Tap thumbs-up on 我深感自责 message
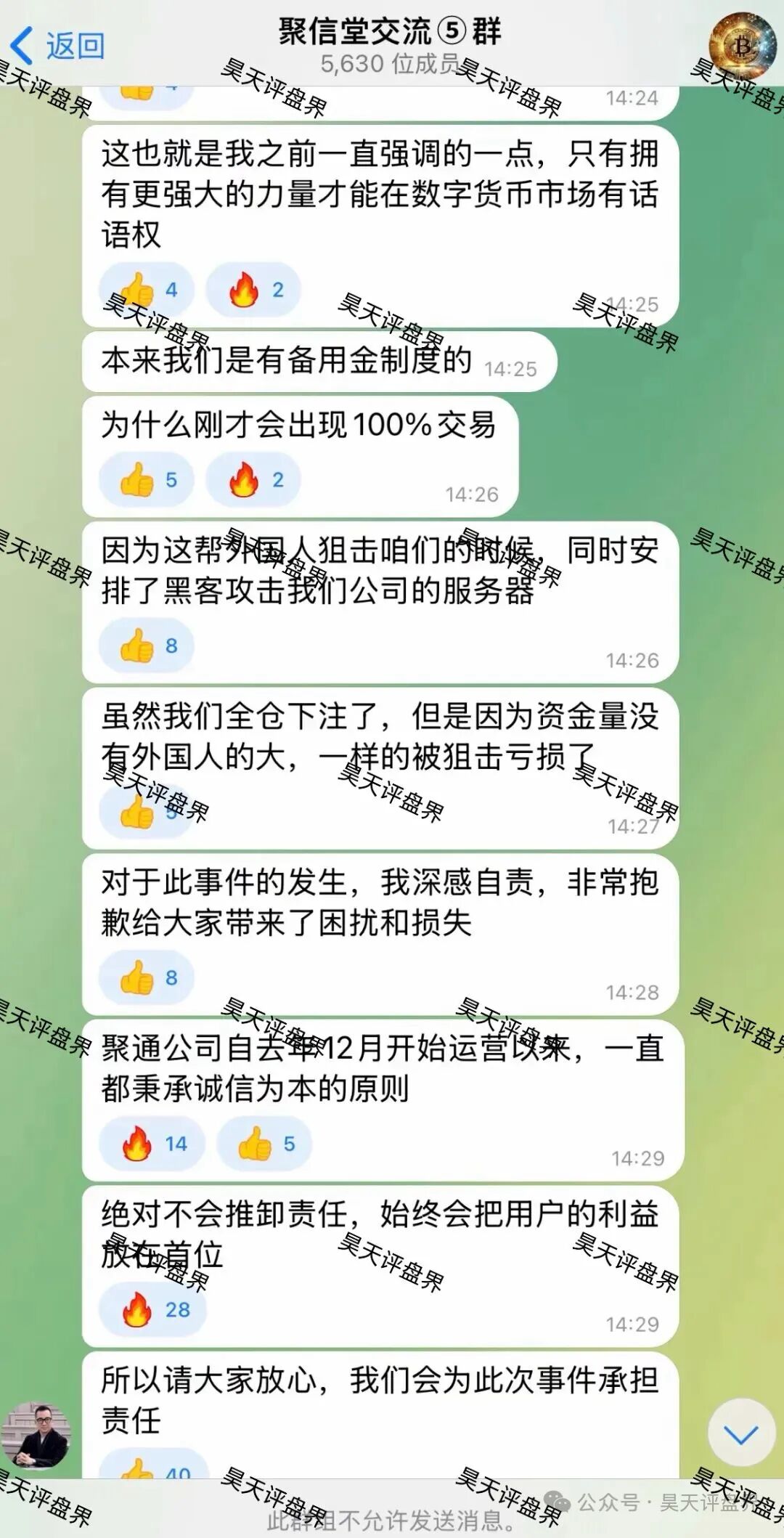 (147, 978)
